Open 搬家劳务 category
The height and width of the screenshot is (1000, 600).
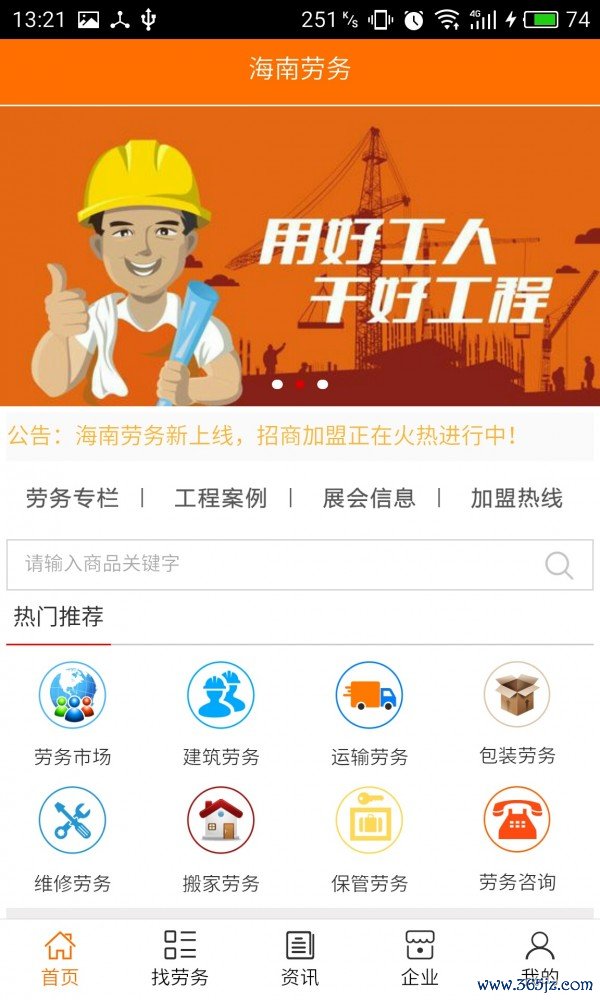click(x=221, y=839)
